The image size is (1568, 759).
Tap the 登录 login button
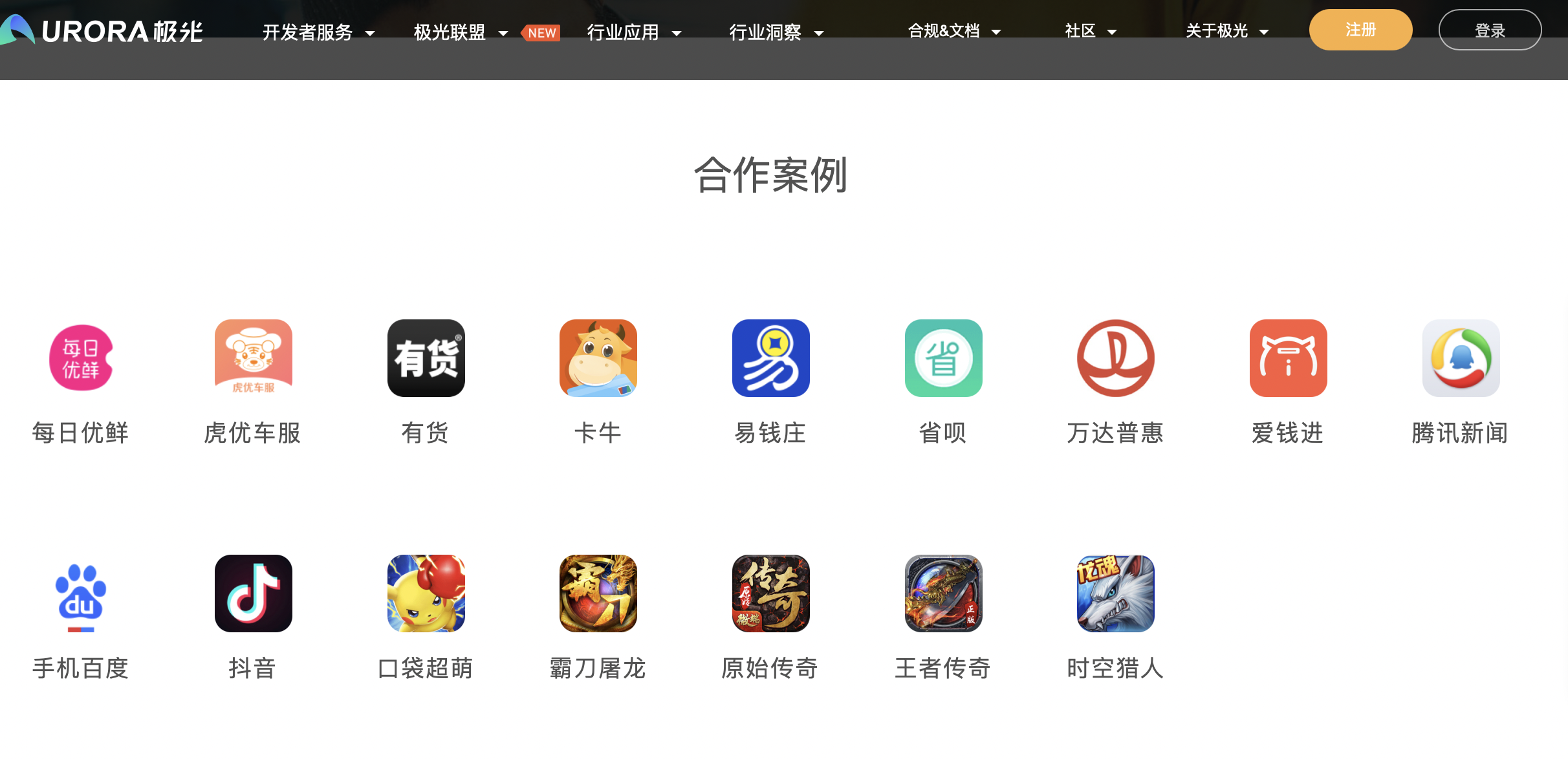point(1489,30)
